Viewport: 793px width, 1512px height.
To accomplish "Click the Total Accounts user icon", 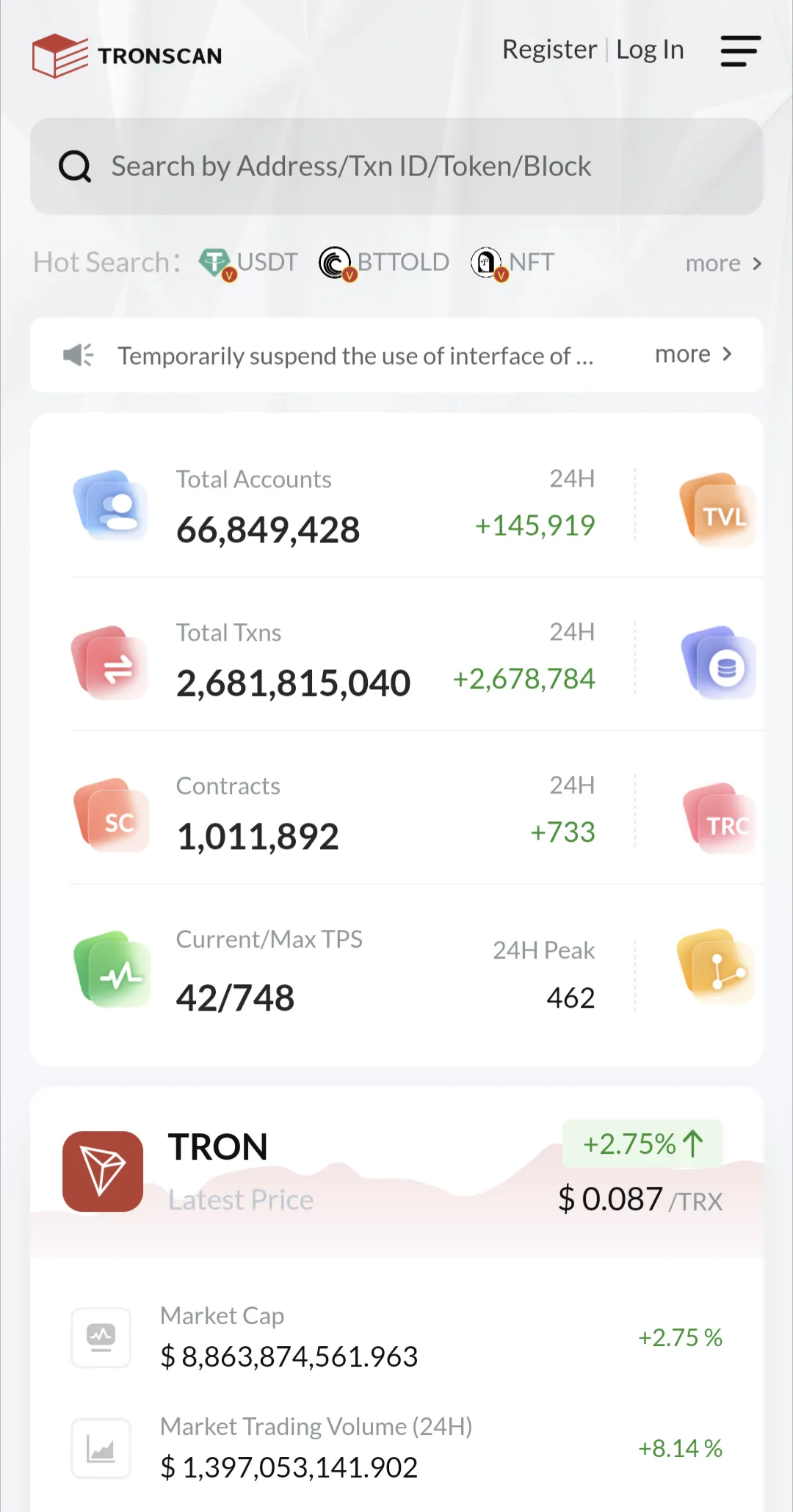I will click(110, 505).
